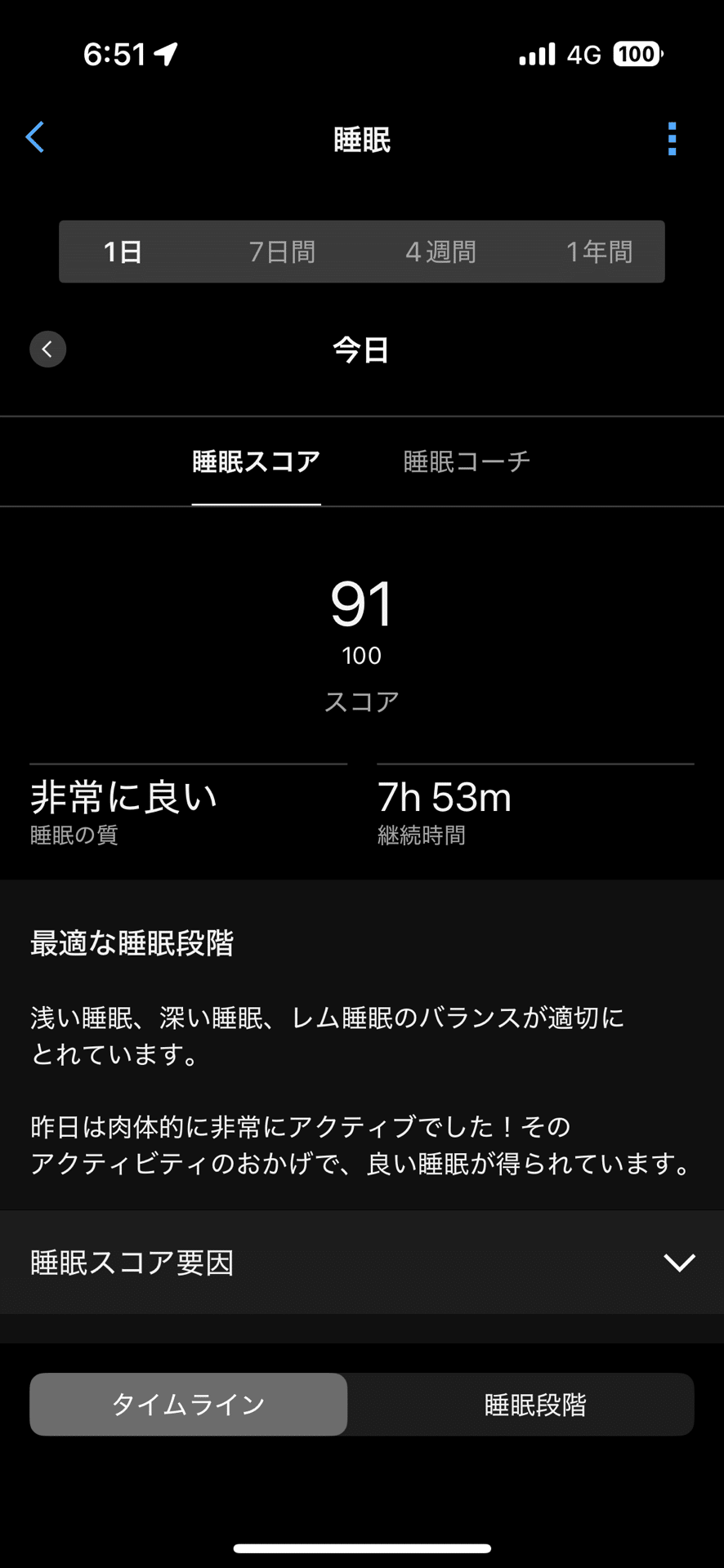Switch to the 睡眠段階 view
The height and width of the screenshot is (1568, 724).
(x=535, y=1404)
